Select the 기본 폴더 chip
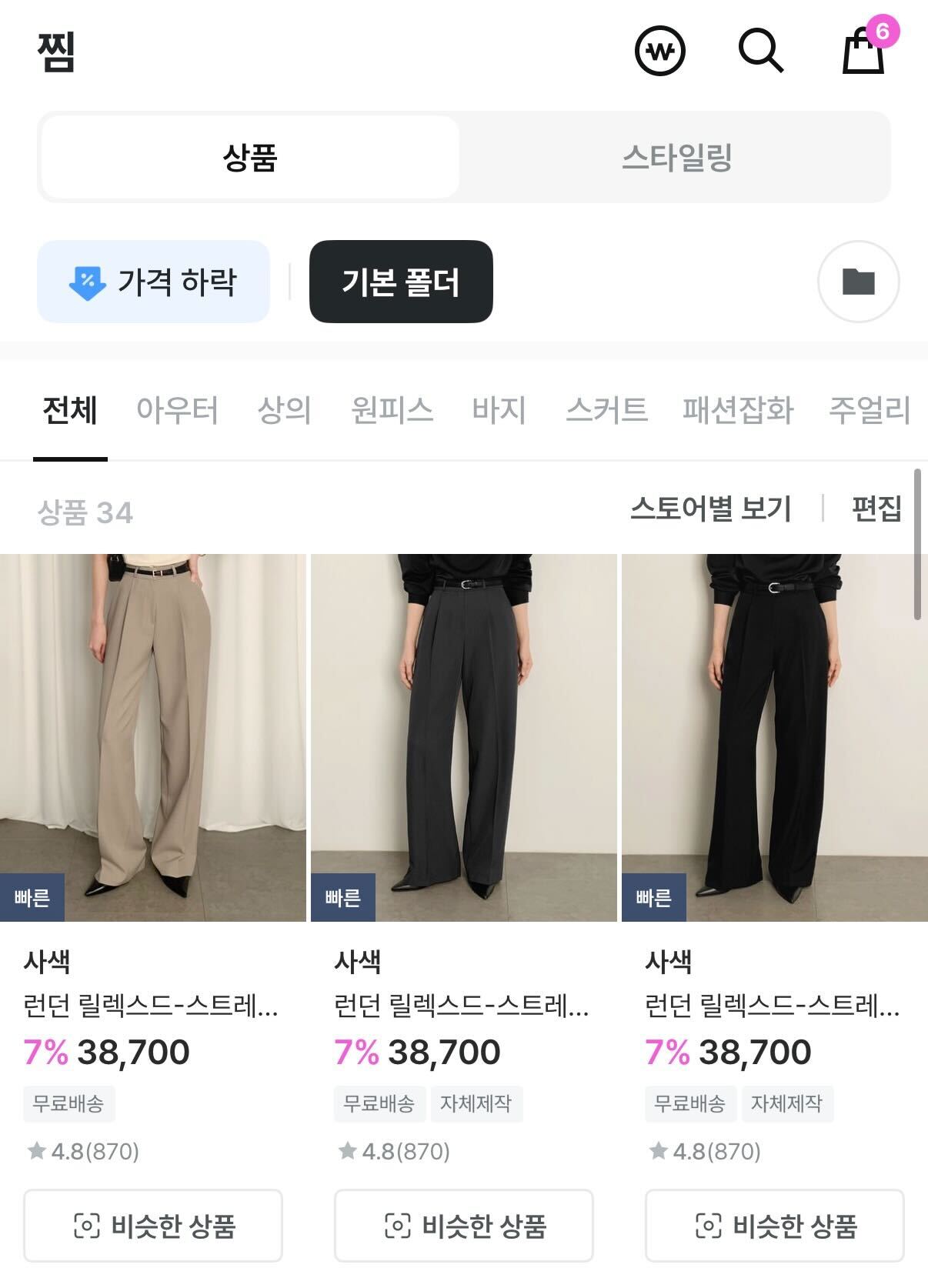 pos(401,282)
